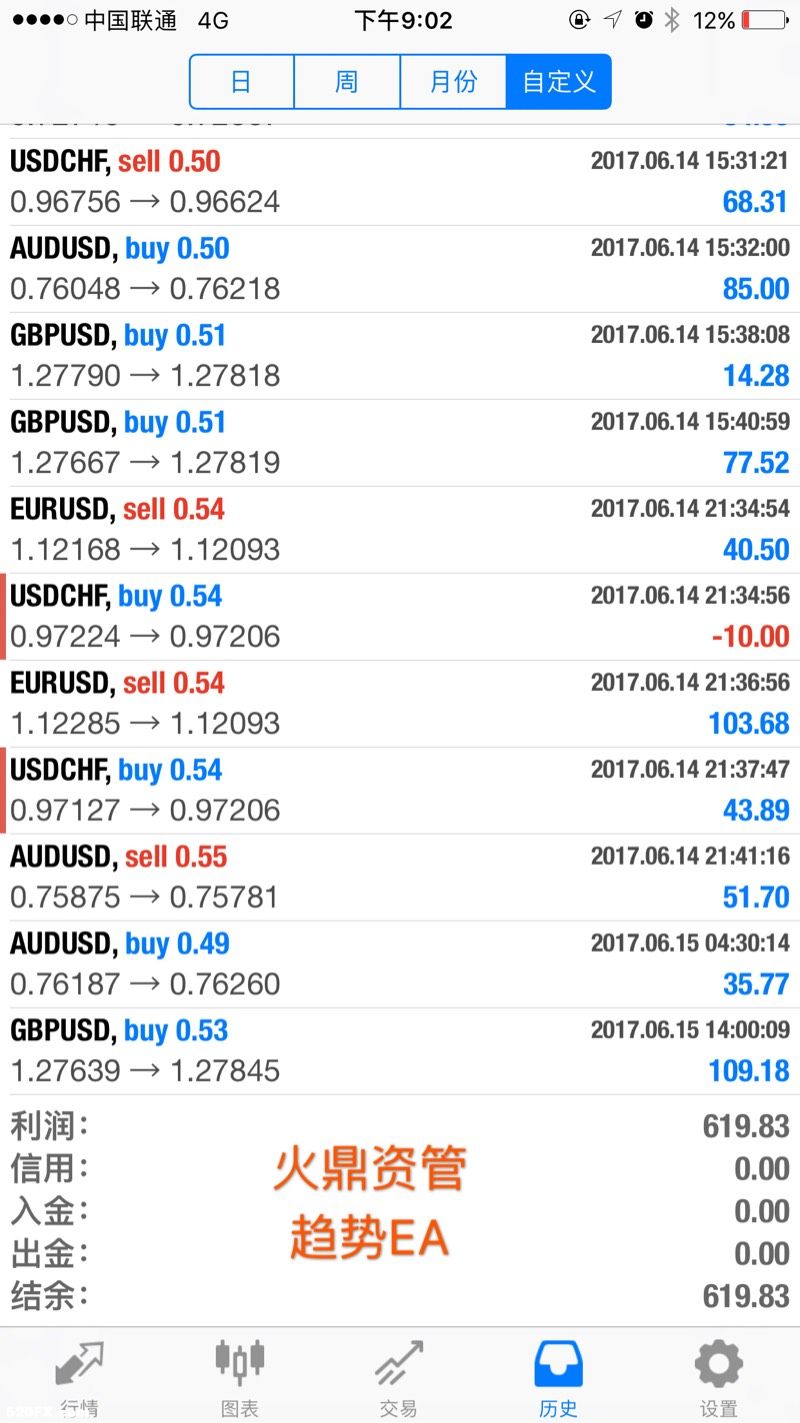Viewport: 800px width, 1423px height.
Task: Select the 月份 (month) period filter
Action: point(453,82)
